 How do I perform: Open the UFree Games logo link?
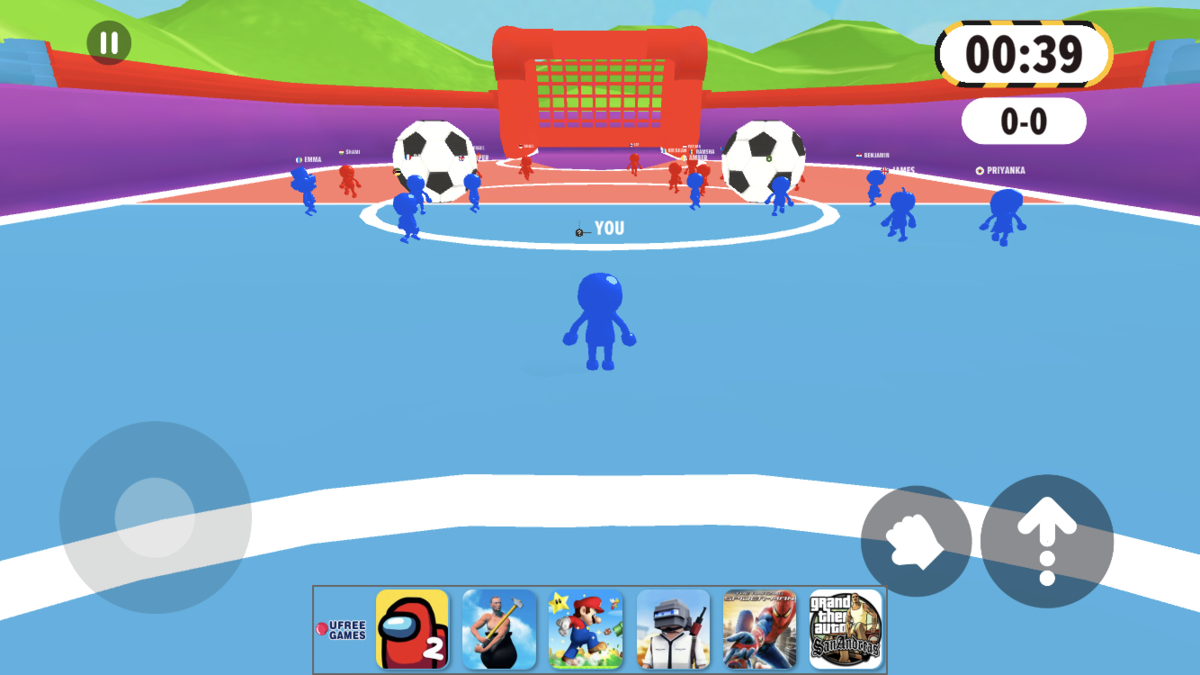(342, 630)
